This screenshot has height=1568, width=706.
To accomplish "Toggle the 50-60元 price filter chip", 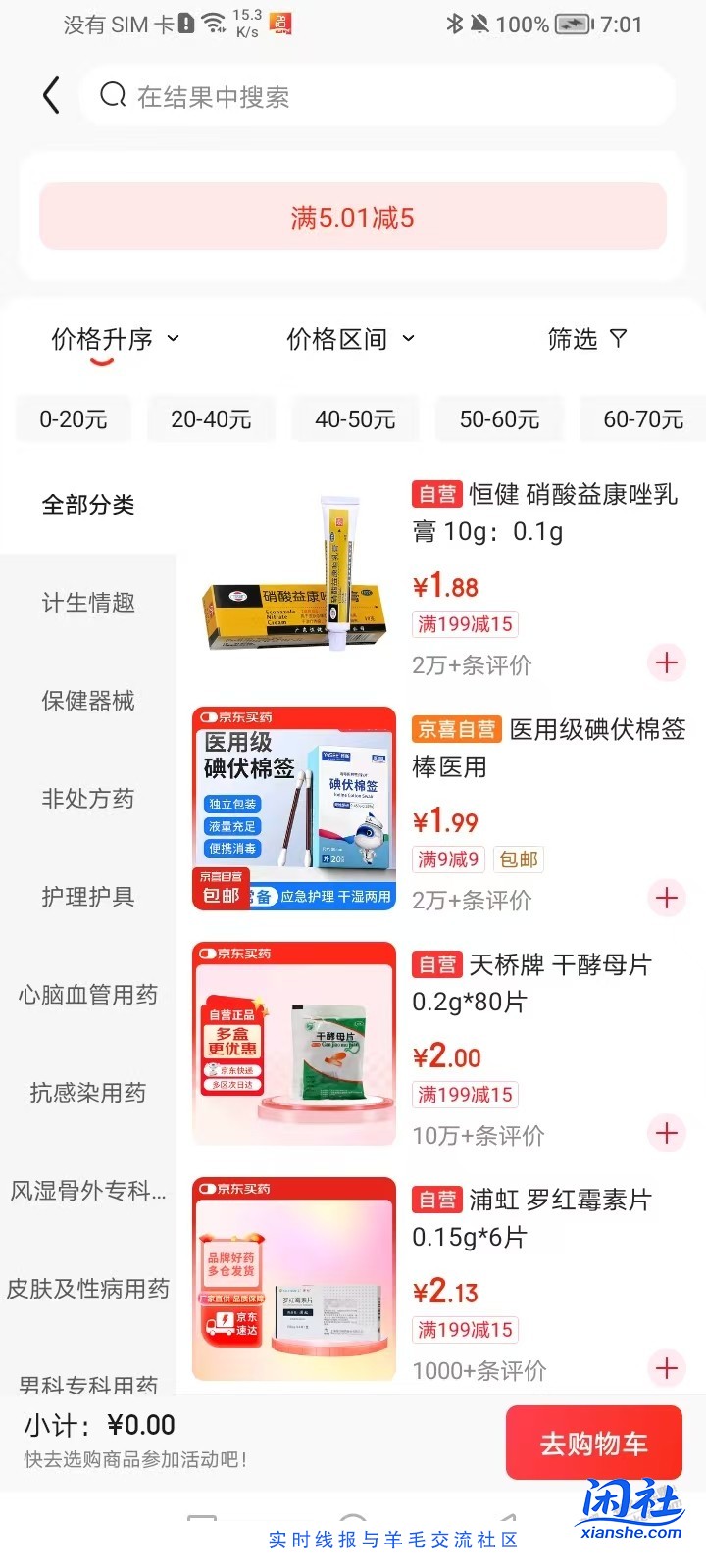I will click(x=500, y=419).
